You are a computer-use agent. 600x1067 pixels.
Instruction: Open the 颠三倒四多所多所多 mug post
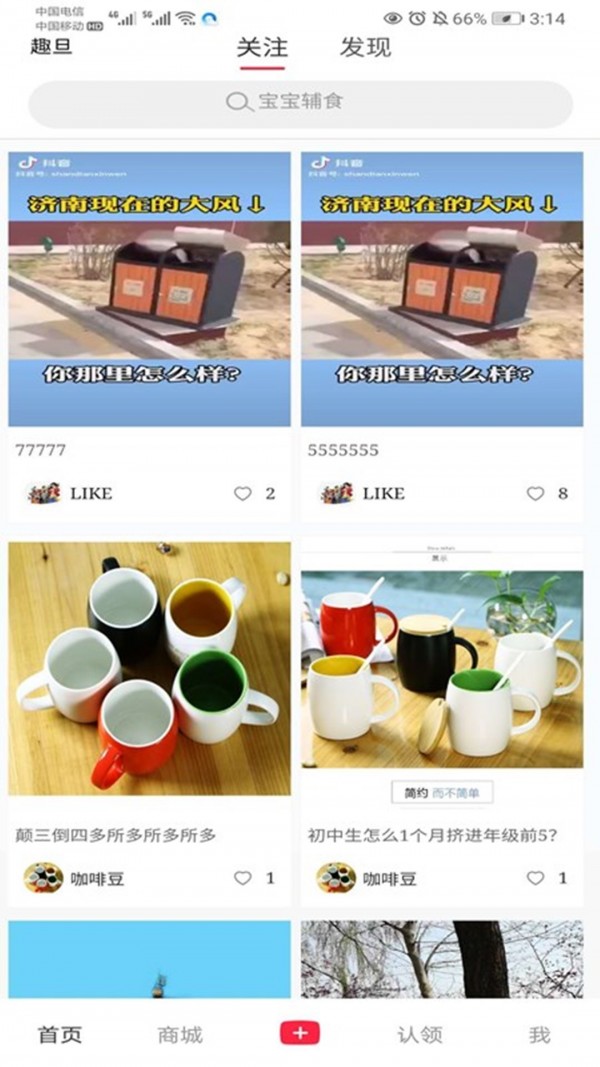[149, 669]
